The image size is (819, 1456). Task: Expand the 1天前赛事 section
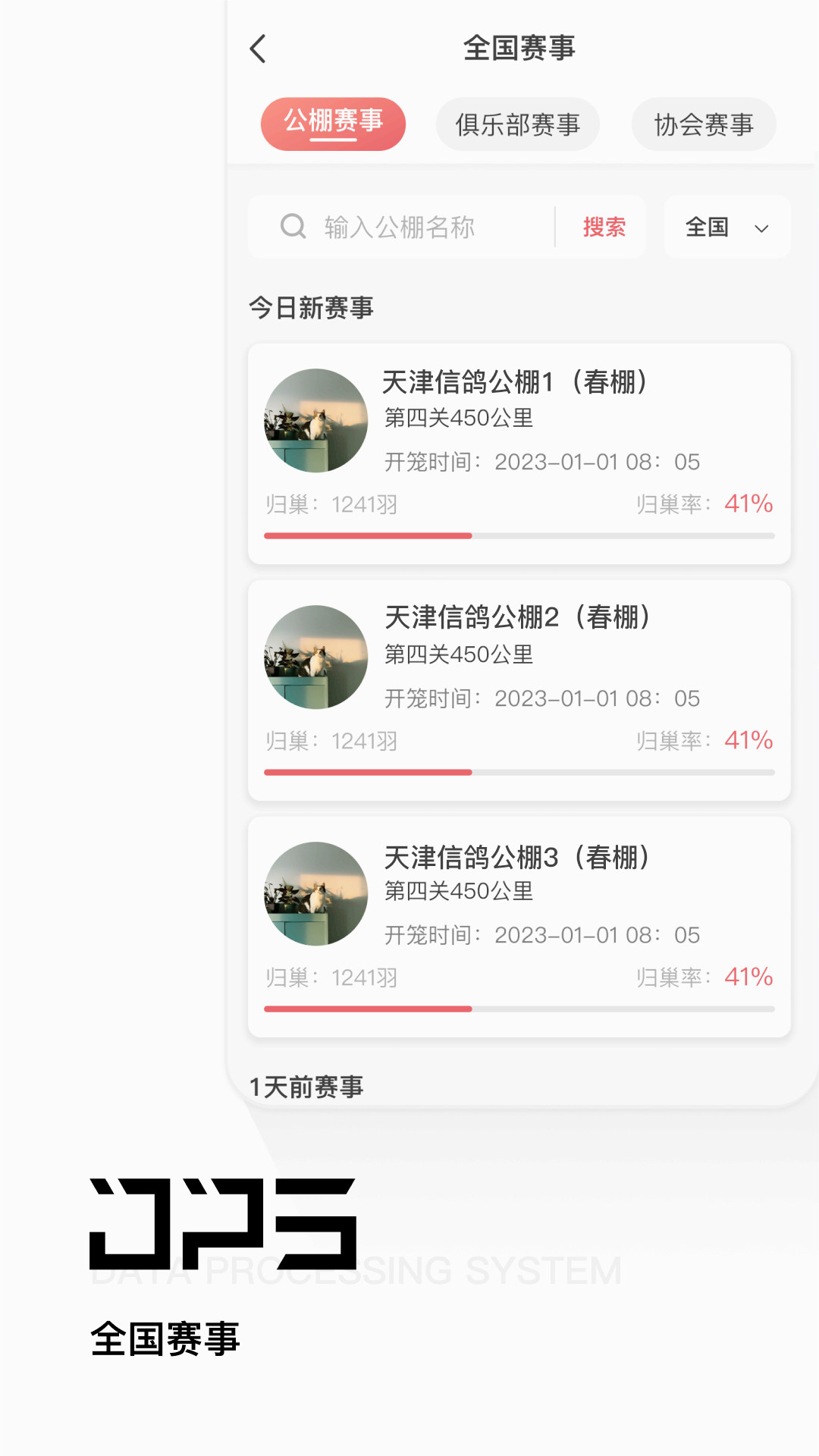point(305,1086)
